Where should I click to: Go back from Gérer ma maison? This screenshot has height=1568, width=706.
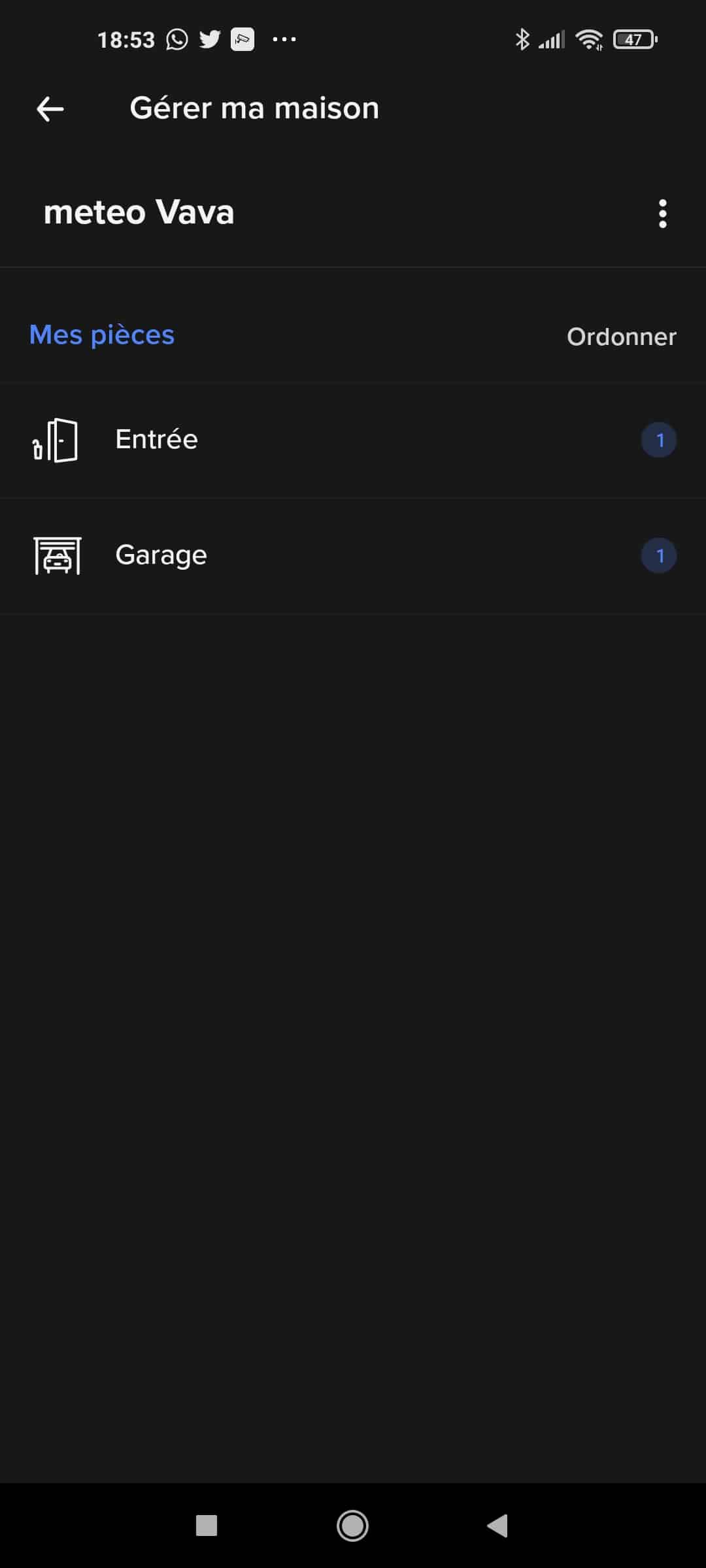coord(50,109)
